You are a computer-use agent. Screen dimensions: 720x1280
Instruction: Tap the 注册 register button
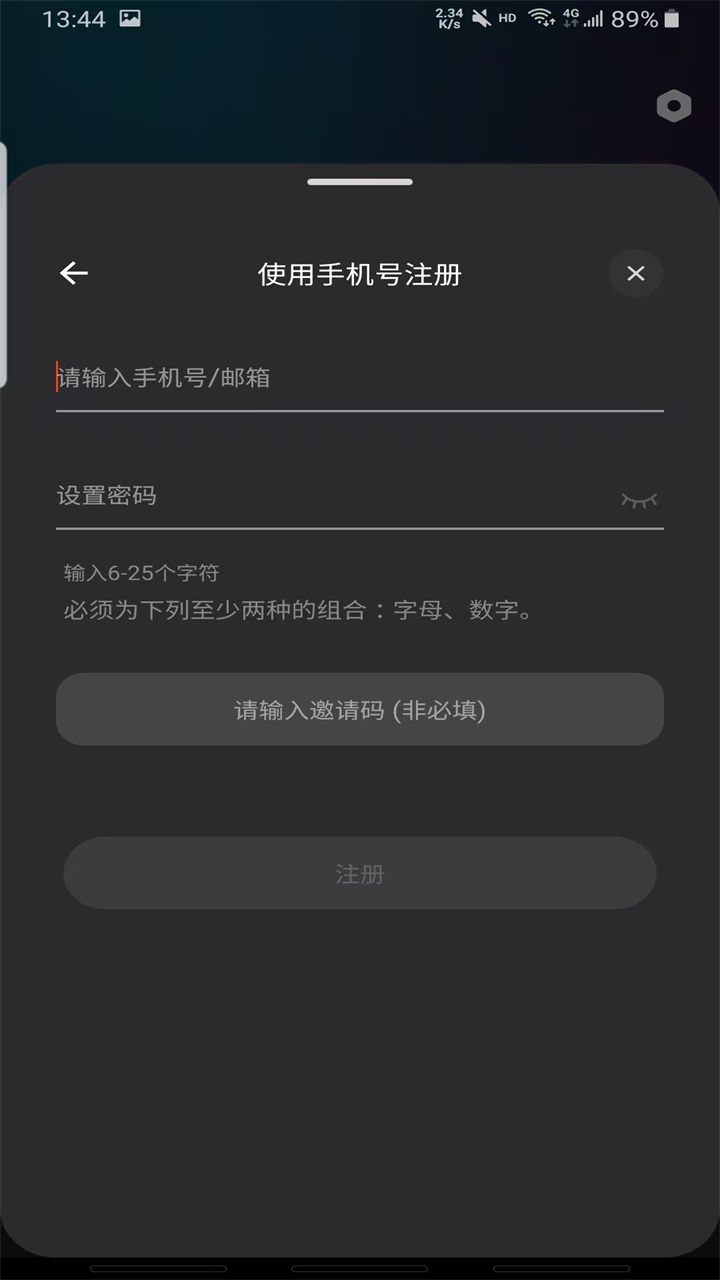(x=360, y=874)
